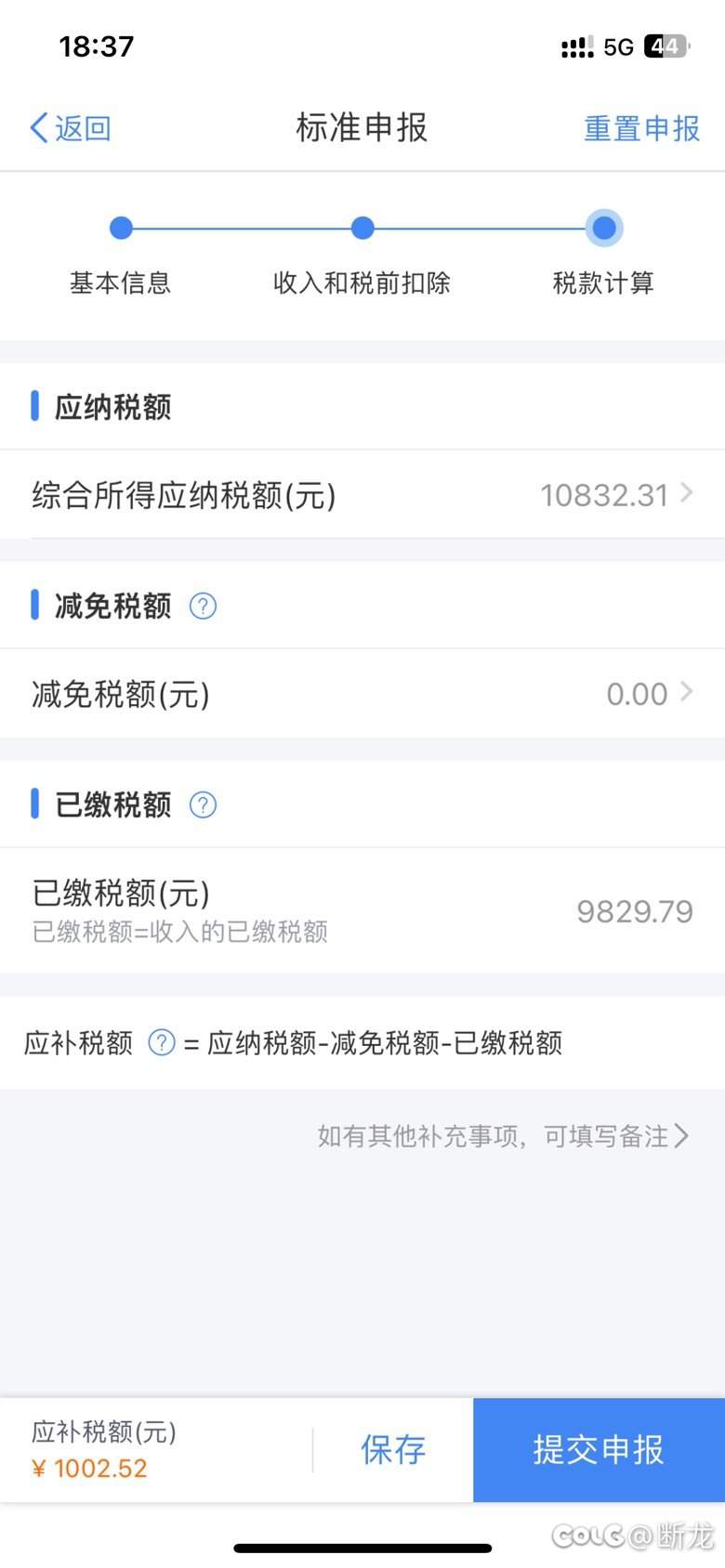
Task: Open 如有其他补充事项，可填写备注 link
Action: pyautogui.click(x=503, y=1135)
